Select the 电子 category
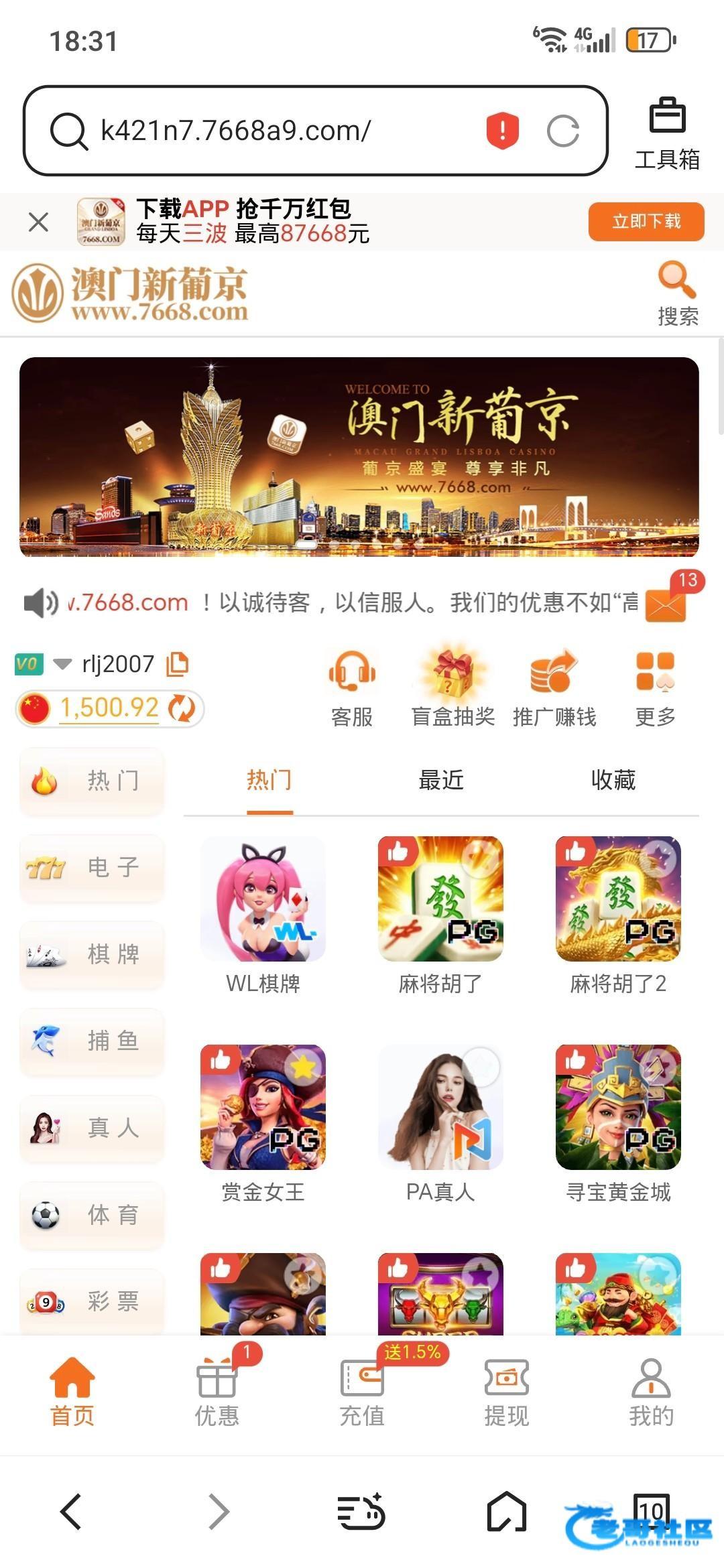Viewport: 724px width, 1568px height. pos(92,868)
